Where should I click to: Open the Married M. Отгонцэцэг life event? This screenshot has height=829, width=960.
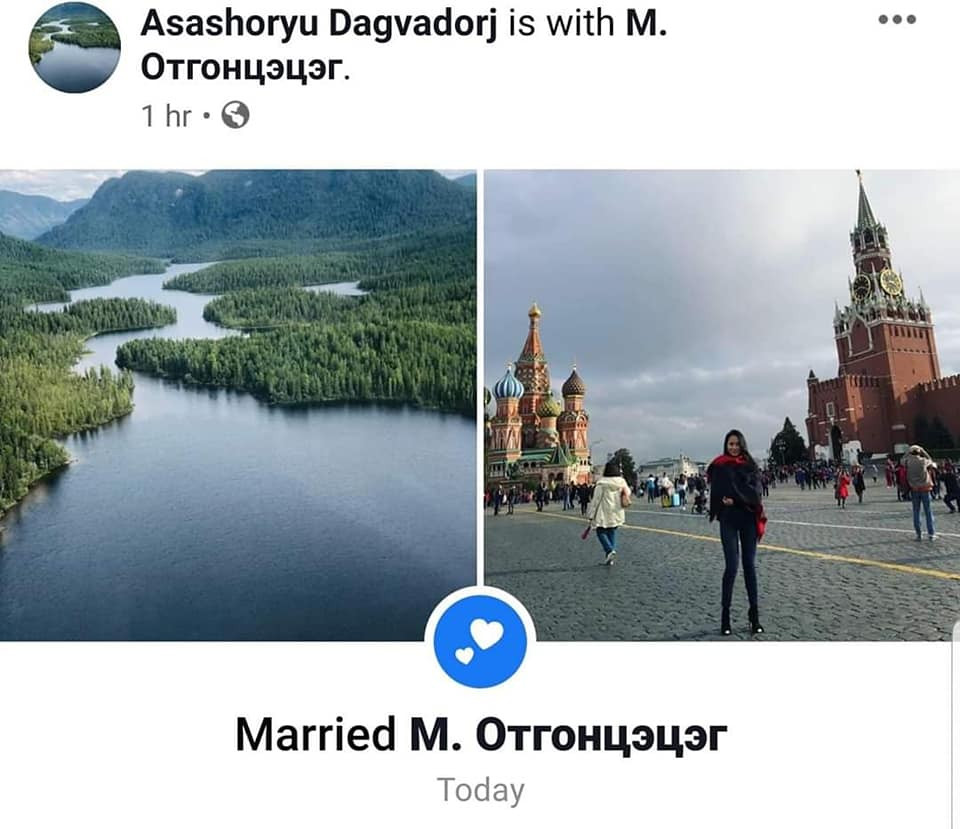coord(480,736)
